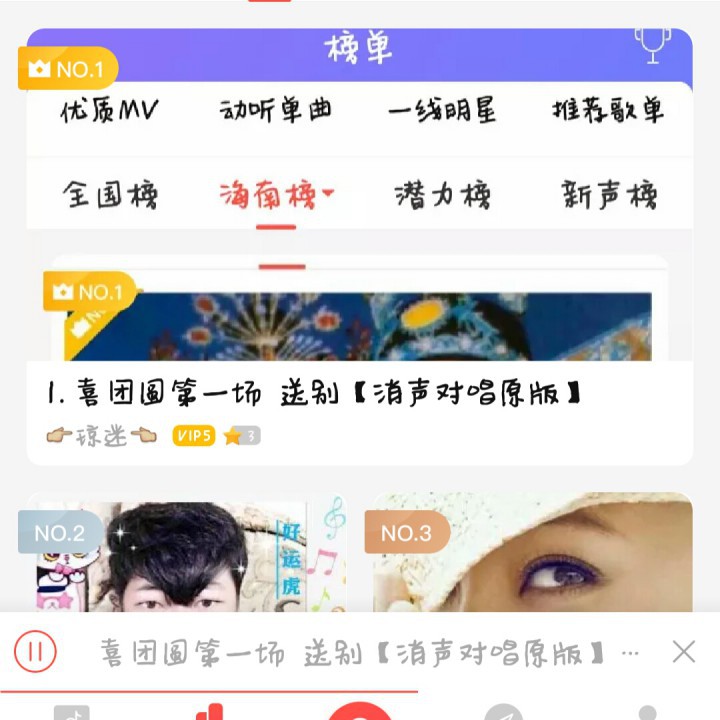
Task: Switch to the 全国榜 tab
Action: click(110, 194)
